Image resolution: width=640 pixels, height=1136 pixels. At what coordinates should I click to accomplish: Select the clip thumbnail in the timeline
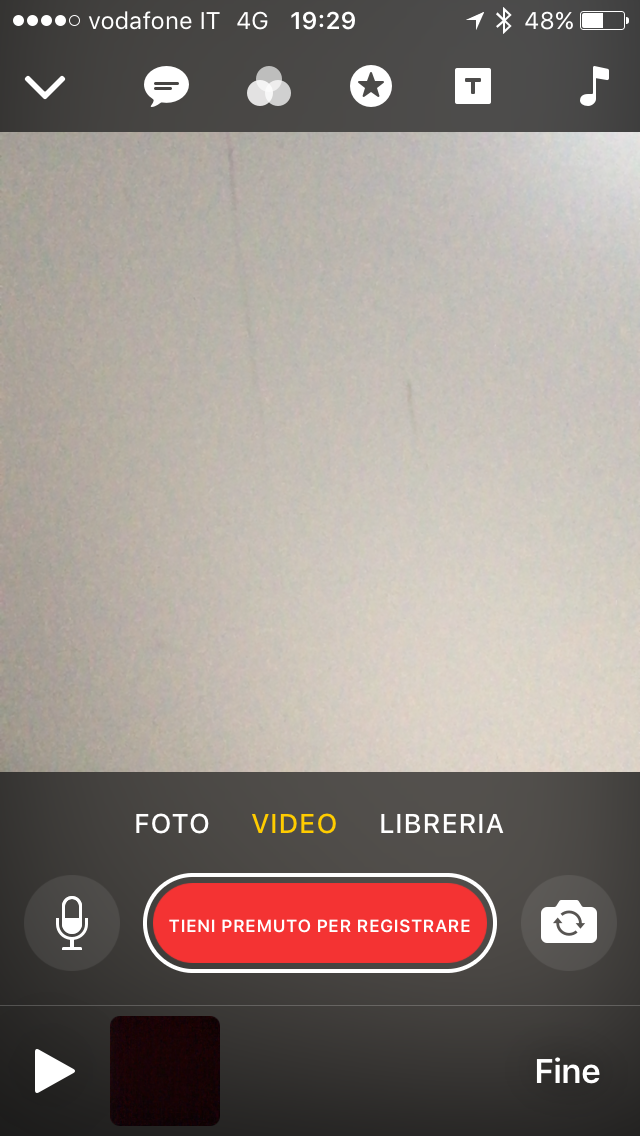[x=165, y=1070]
